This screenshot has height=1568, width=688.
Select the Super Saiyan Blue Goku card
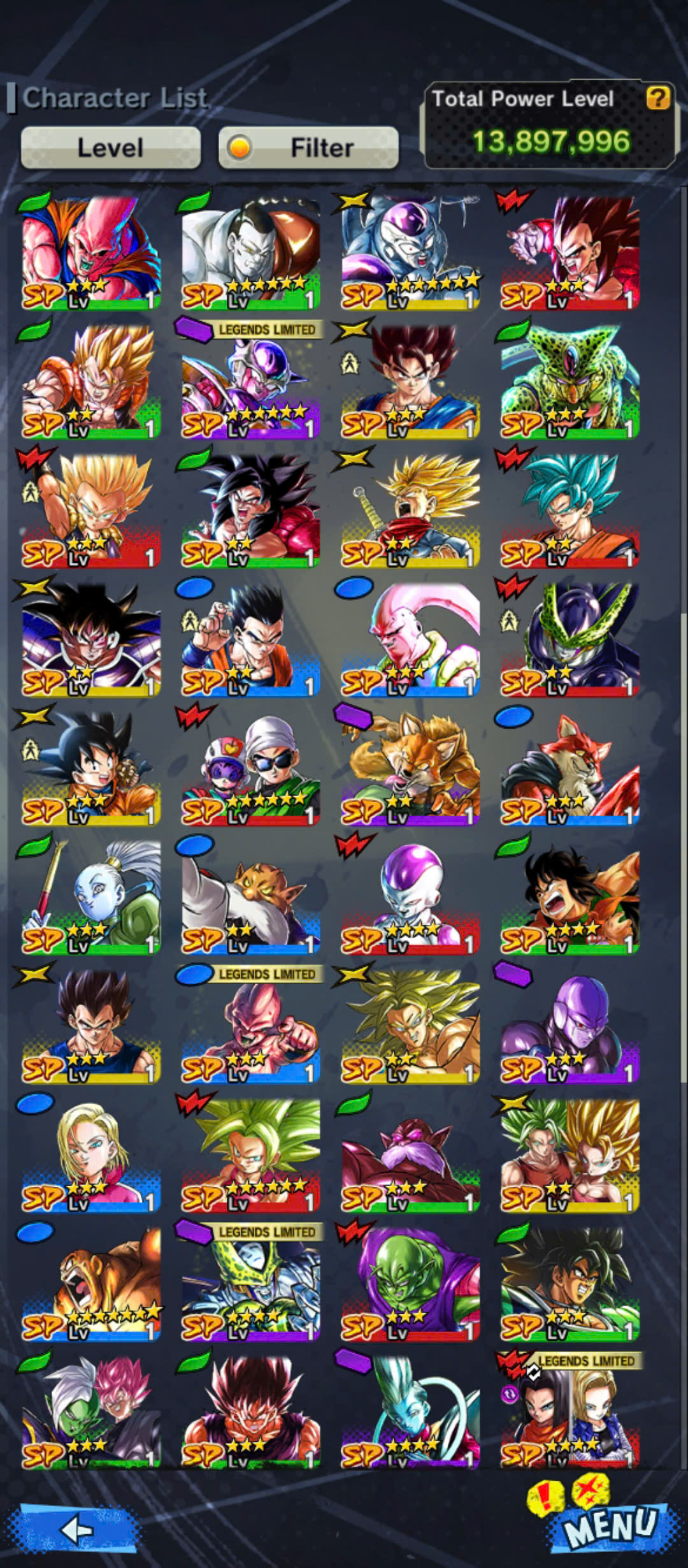[x=570, y=511]
